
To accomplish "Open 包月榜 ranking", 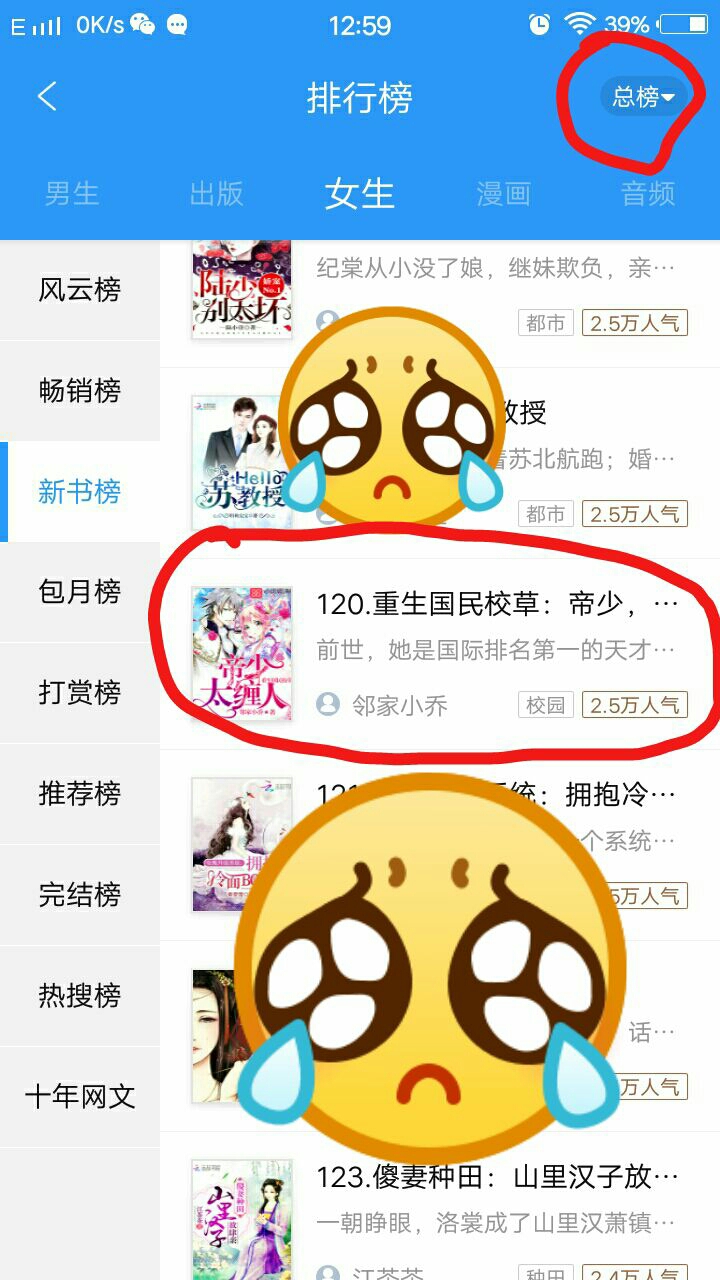I will pyautogui.click(x=80, y=592).
